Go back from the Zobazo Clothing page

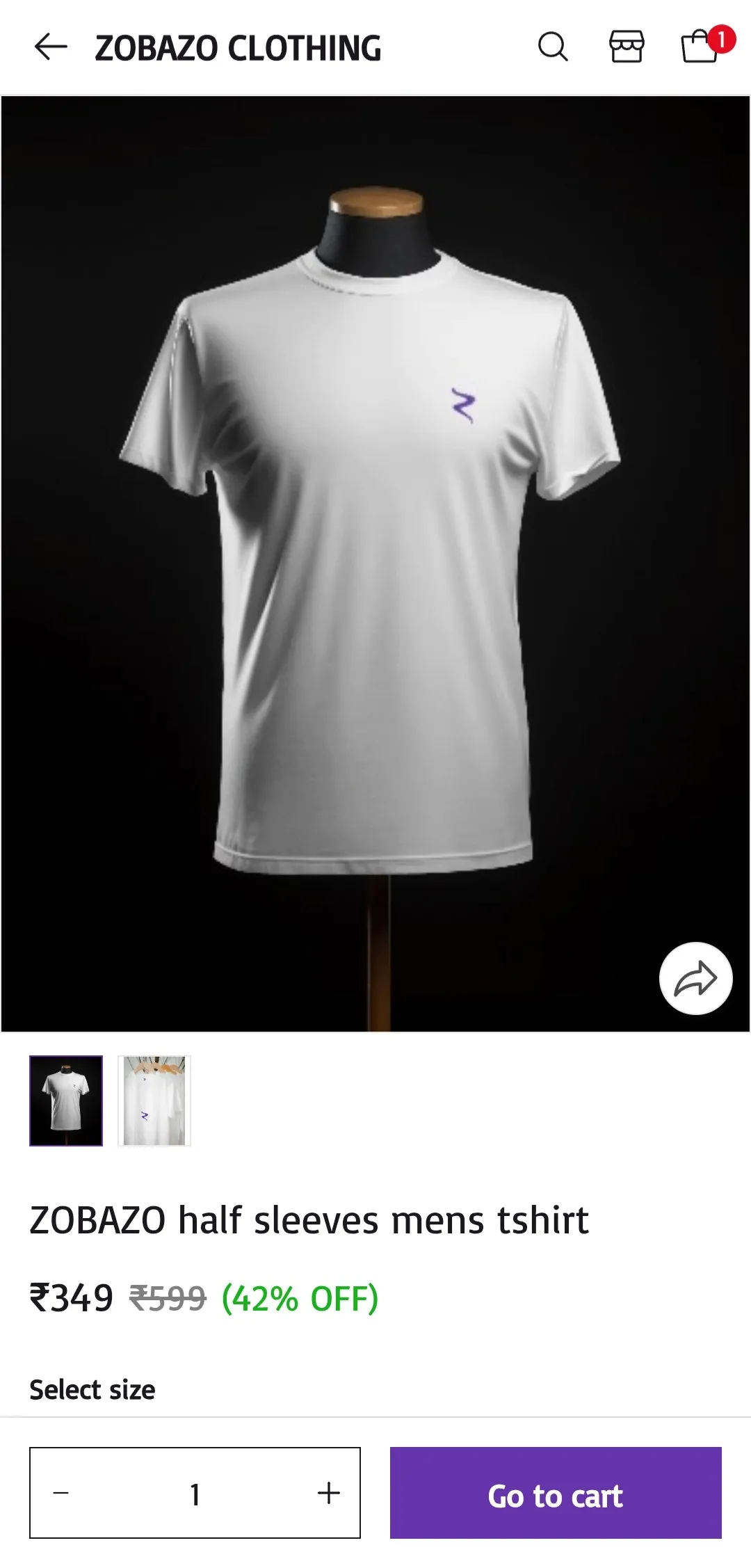click(51, 47)
